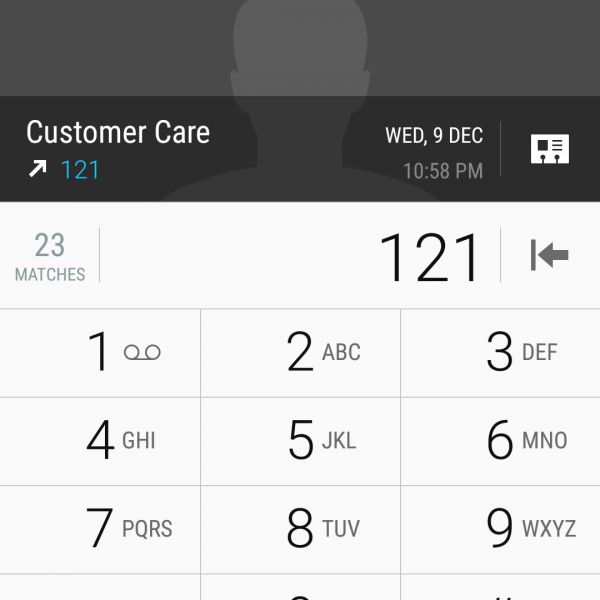Tap the 3 DEF key
This screenshot has width=600, height=600.
point(500,352)
